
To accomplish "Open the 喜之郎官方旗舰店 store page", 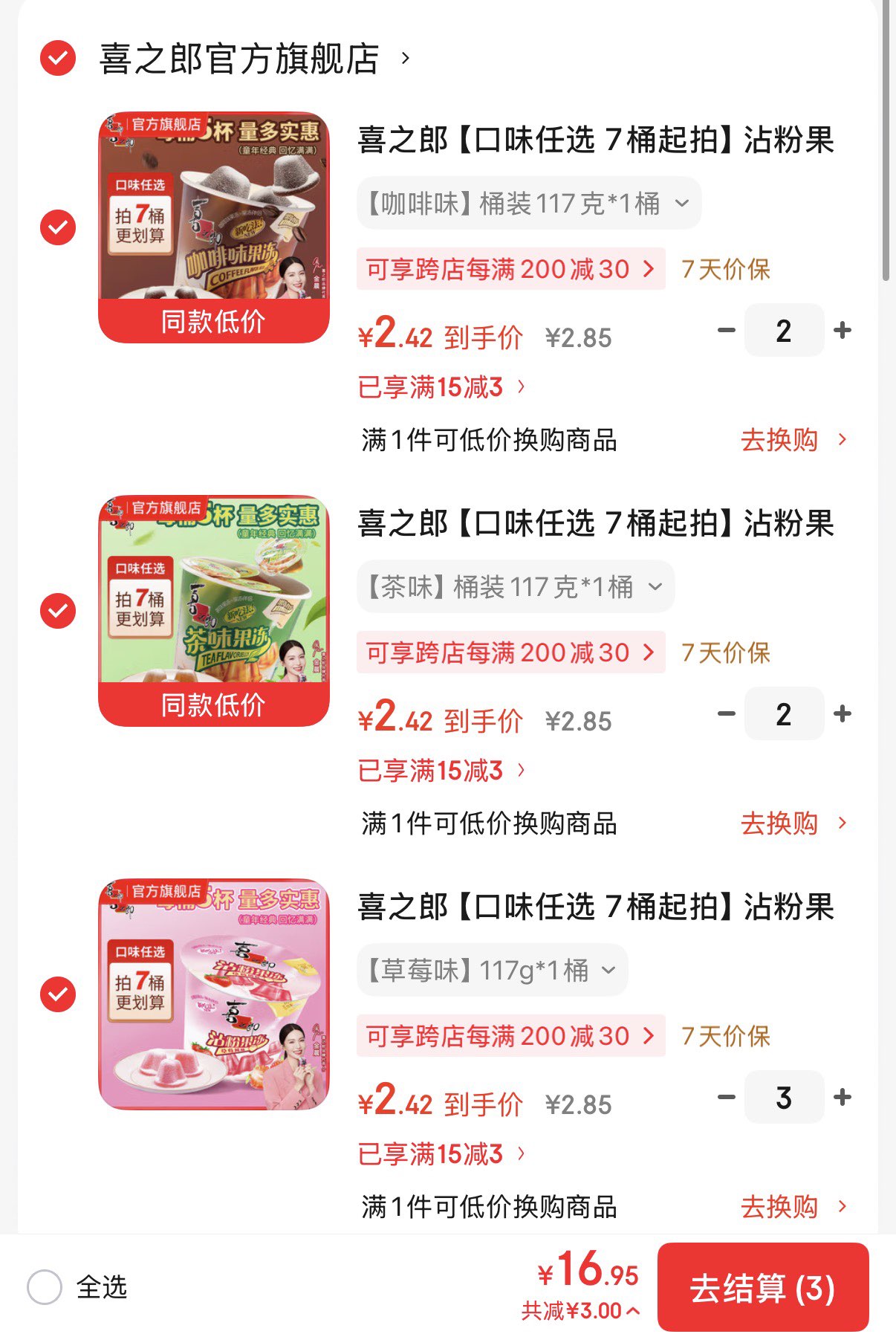I will pos(253,59).
